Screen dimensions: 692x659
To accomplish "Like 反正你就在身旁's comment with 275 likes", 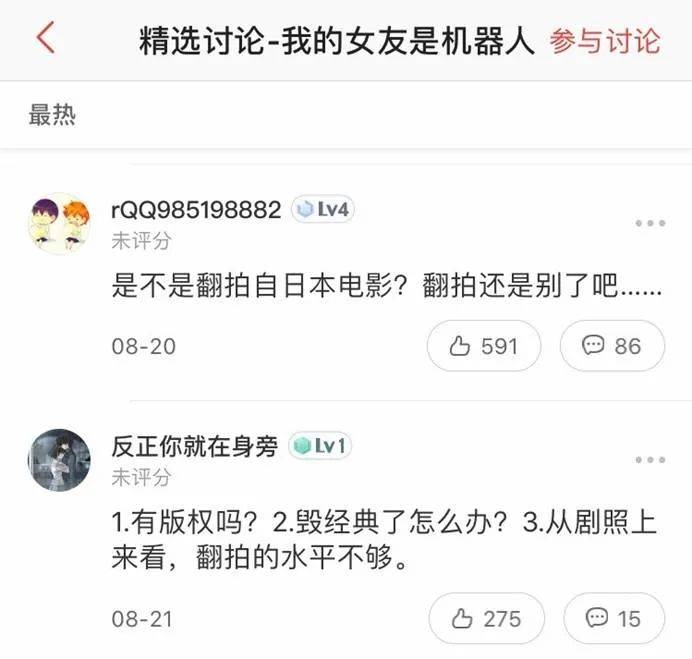I will (x=486, y=619).
